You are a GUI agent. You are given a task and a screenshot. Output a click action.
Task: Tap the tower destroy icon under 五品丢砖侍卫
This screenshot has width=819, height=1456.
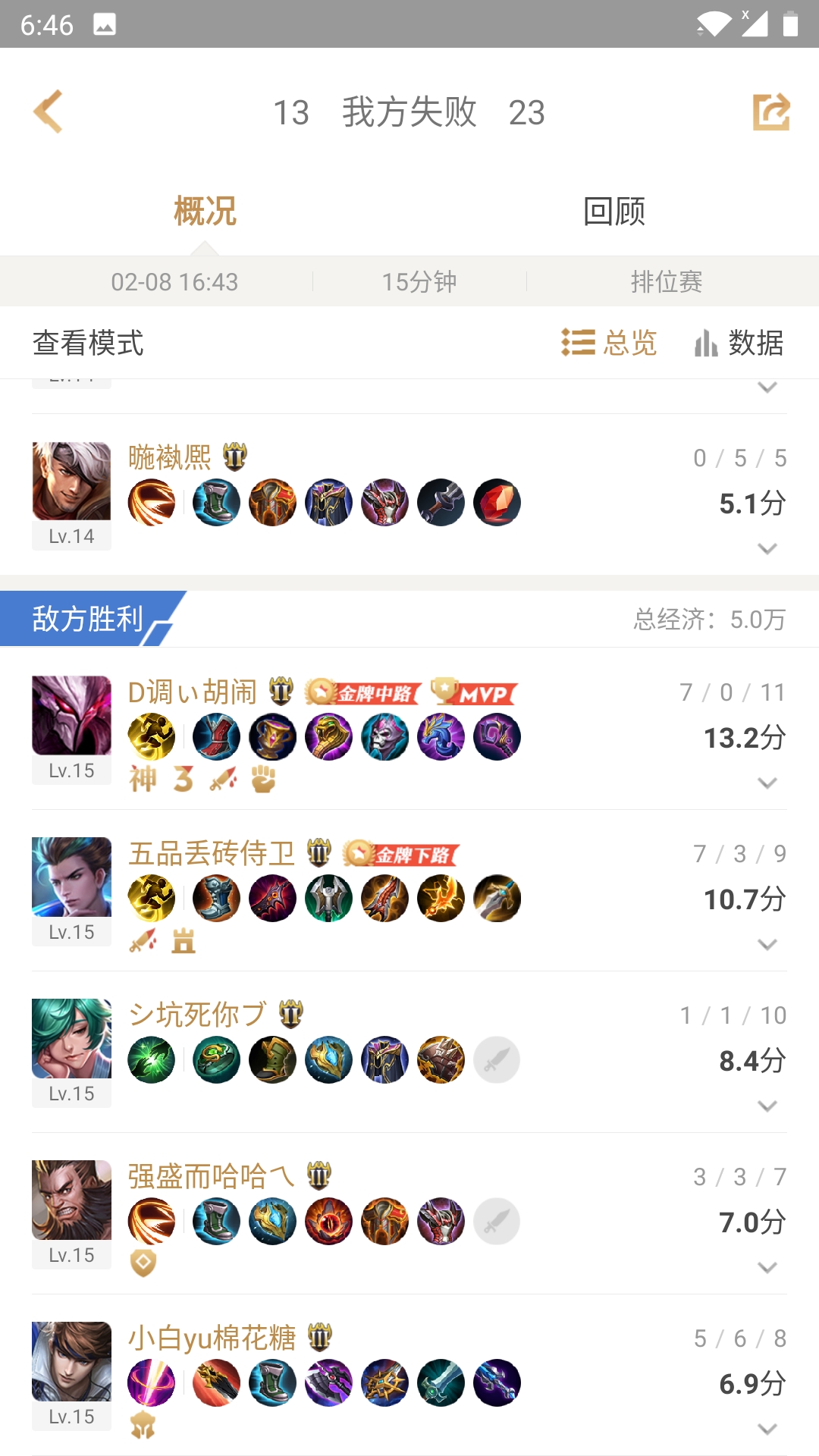pos(182,941)
